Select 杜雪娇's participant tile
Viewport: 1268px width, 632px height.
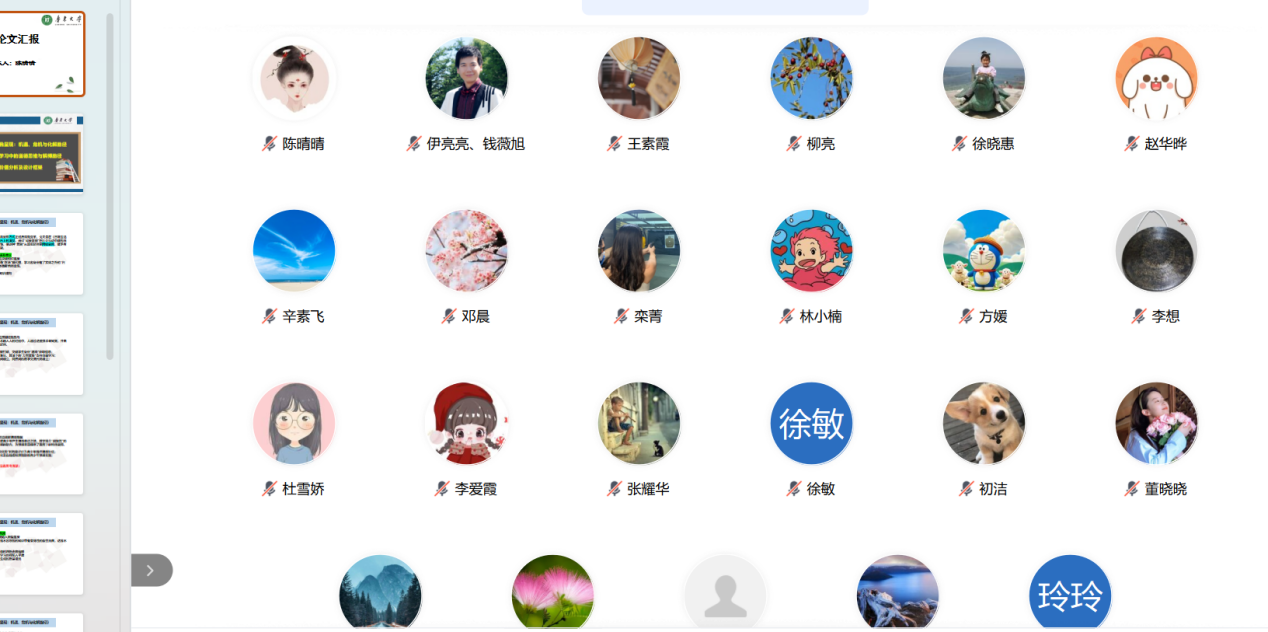click(x=294, y=424)
